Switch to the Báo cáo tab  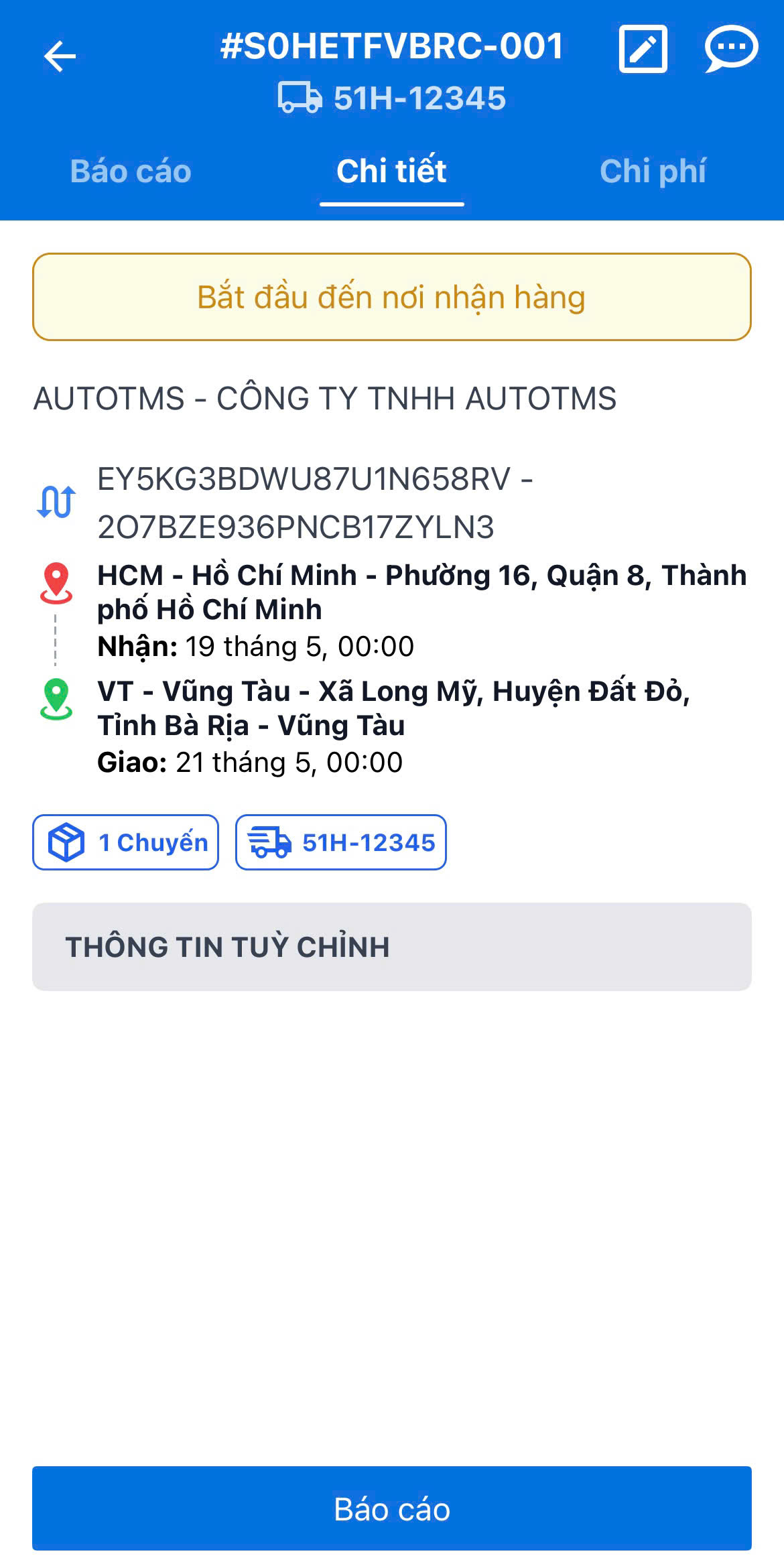(131, 171)
